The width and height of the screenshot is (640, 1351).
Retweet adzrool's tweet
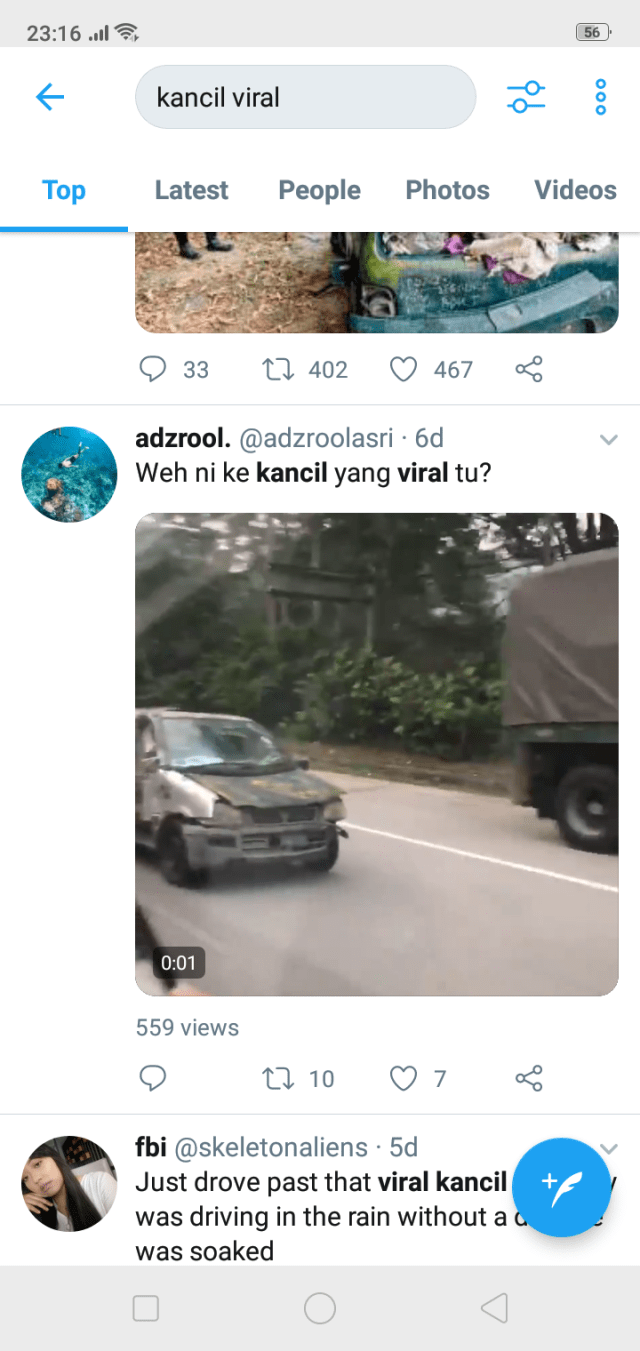[274, 1078]
